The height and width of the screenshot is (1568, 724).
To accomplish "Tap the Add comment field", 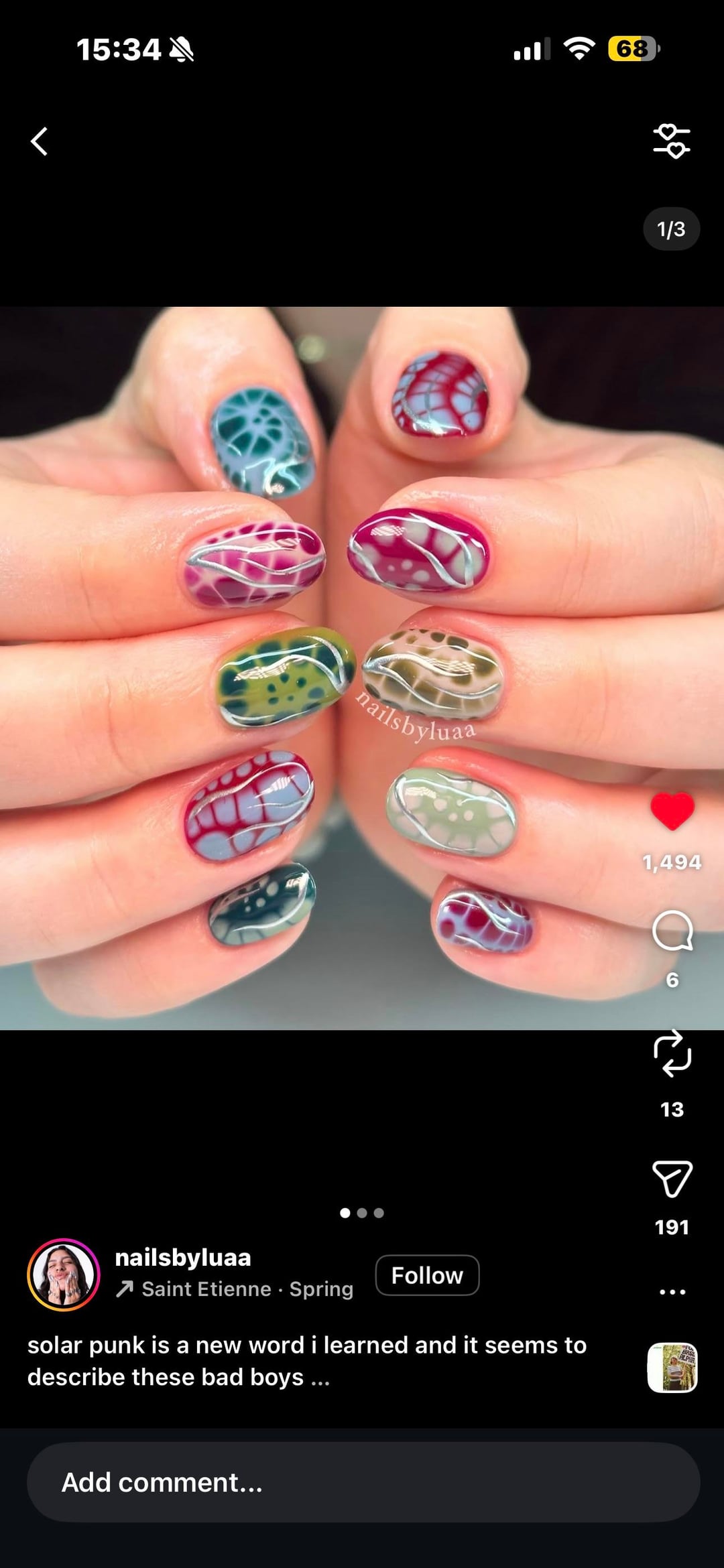I will (362, 1482).
